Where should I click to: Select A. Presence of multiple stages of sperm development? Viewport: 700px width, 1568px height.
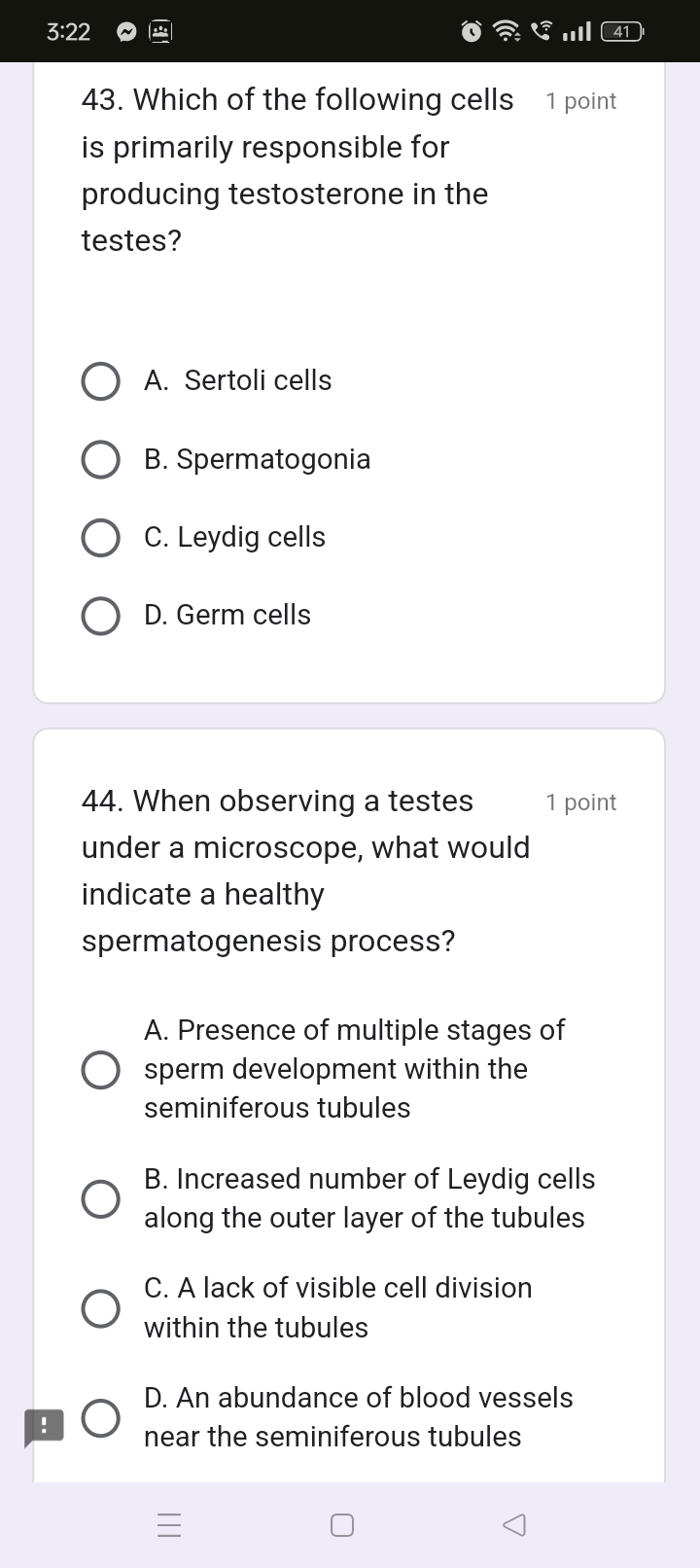pyautogui.click(x=101, y=1069)
